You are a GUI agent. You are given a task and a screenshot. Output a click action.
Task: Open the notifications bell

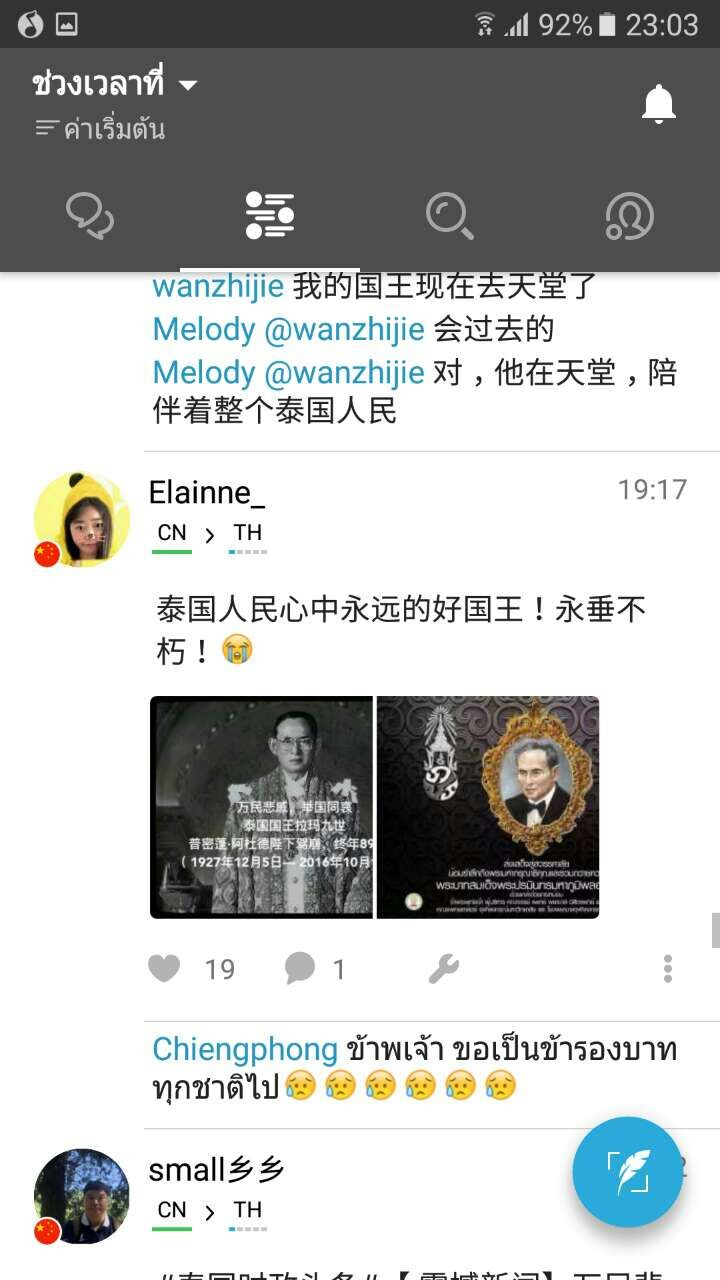click(658, 104)
